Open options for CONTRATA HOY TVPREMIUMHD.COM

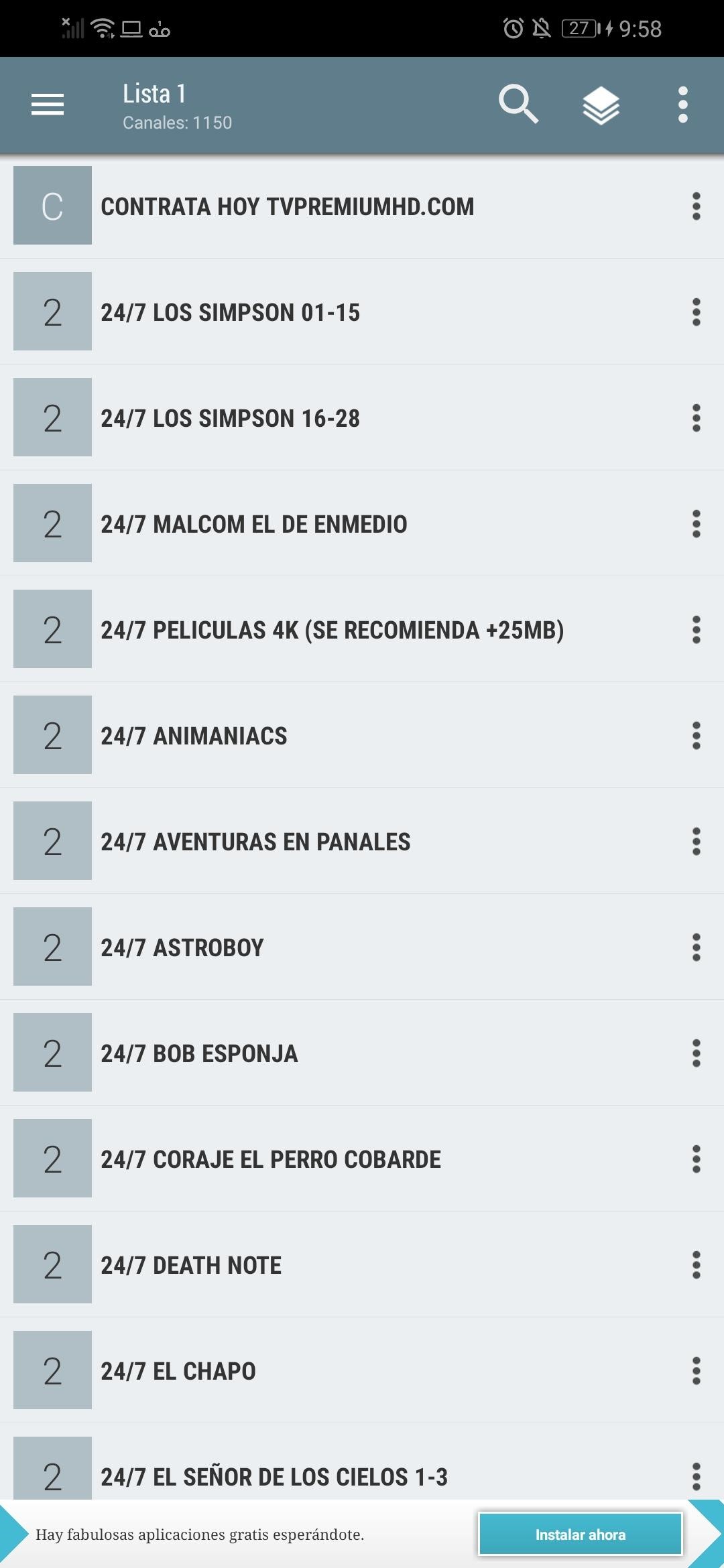click(x=697, y=206)
